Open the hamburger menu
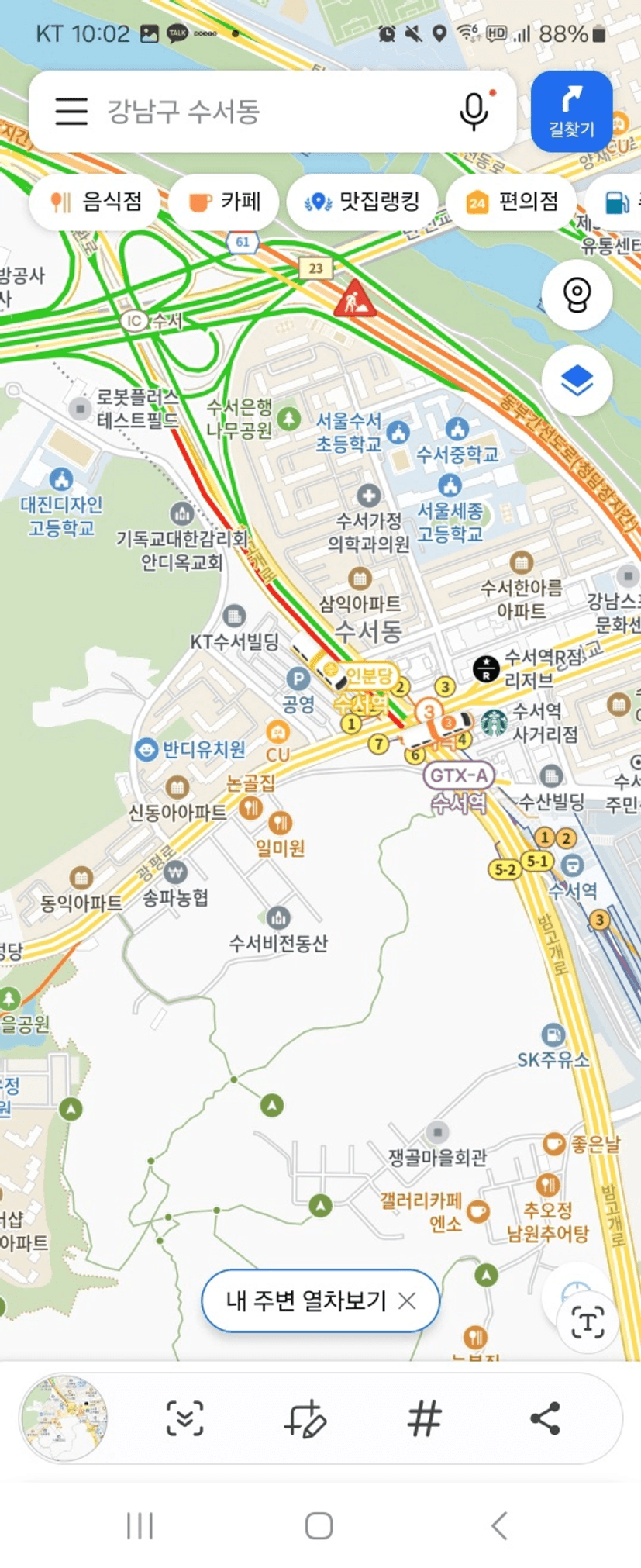The image size is (641, 1568). [71, 112]
